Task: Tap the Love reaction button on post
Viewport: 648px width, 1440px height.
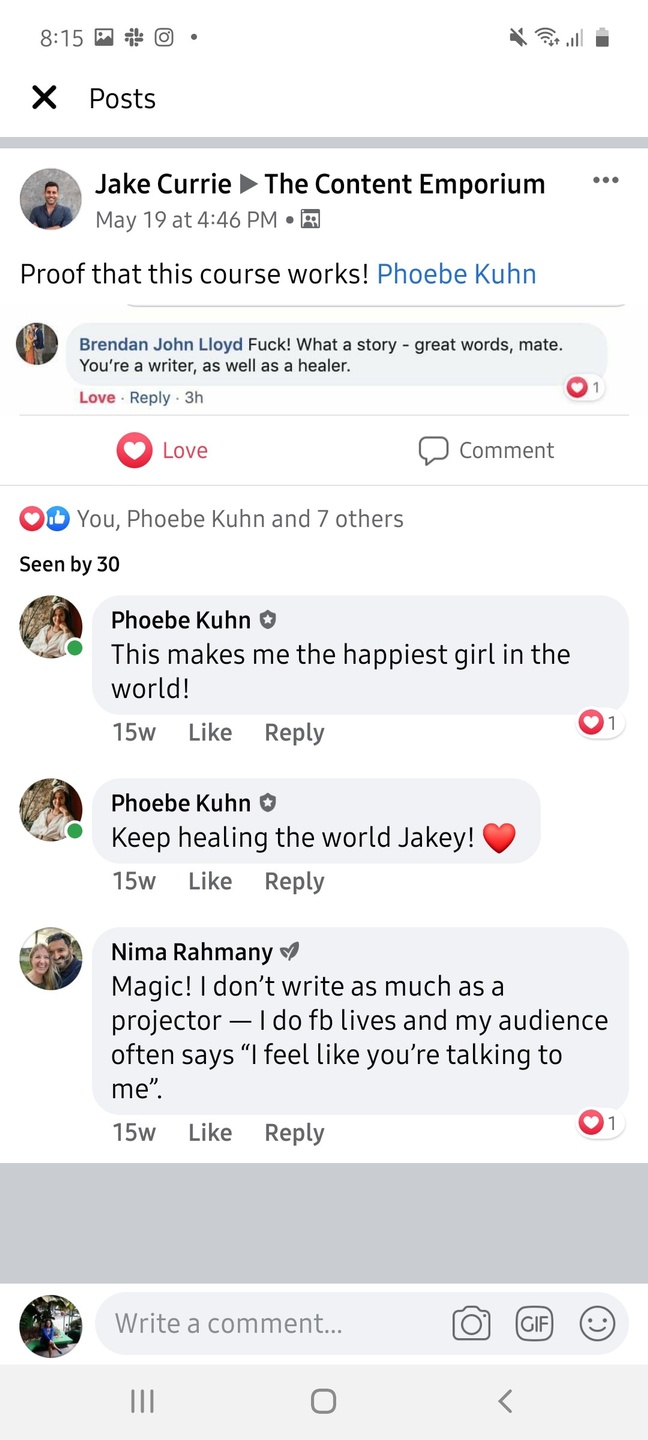Action: click(163, 451)
